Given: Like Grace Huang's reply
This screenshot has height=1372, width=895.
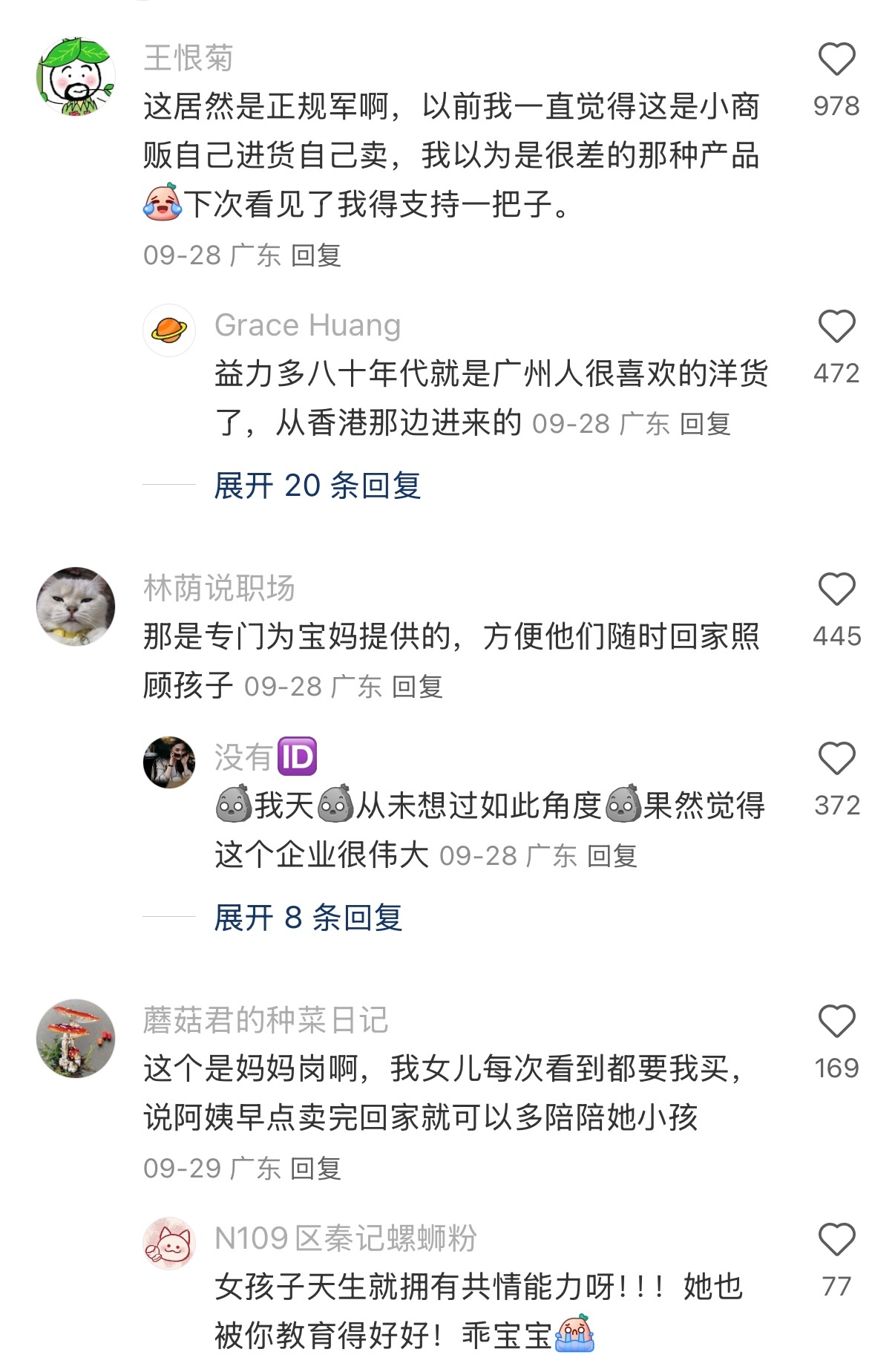Looking at the screenshot, I should pos(836,327).
